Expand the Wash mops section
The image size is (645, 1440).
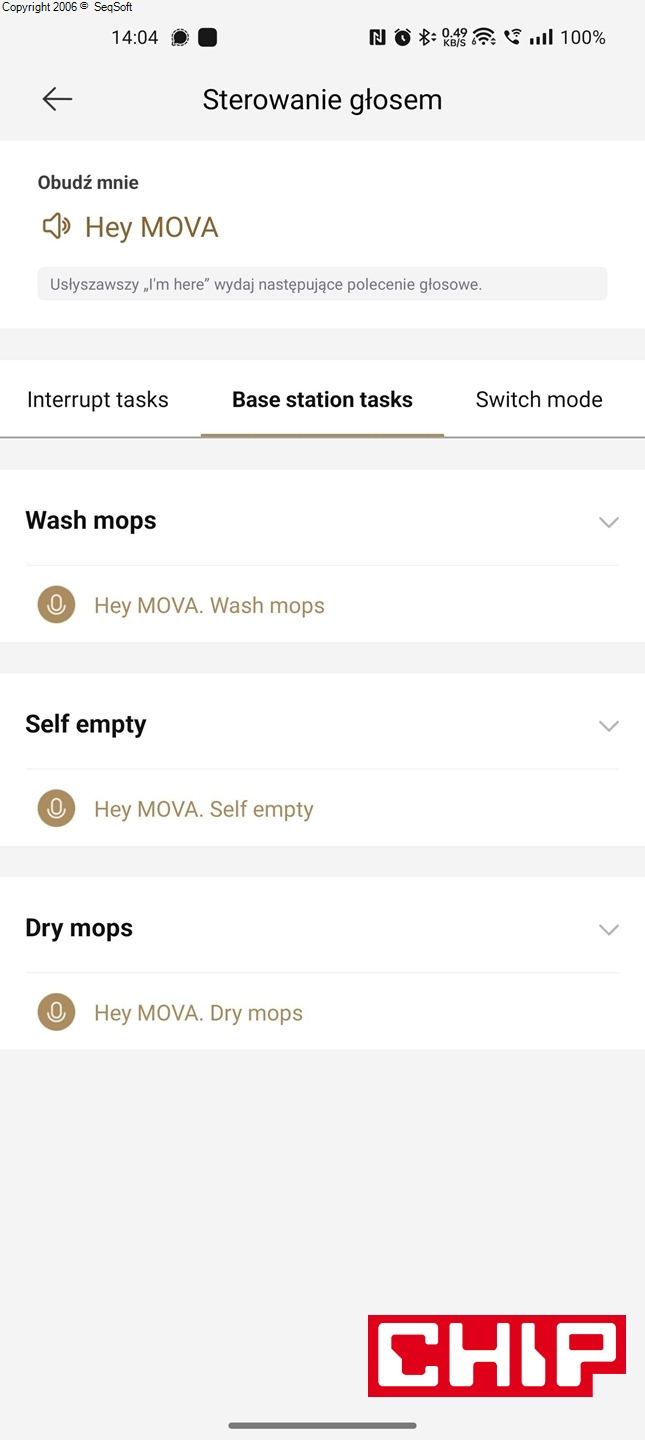click(608, 522)
